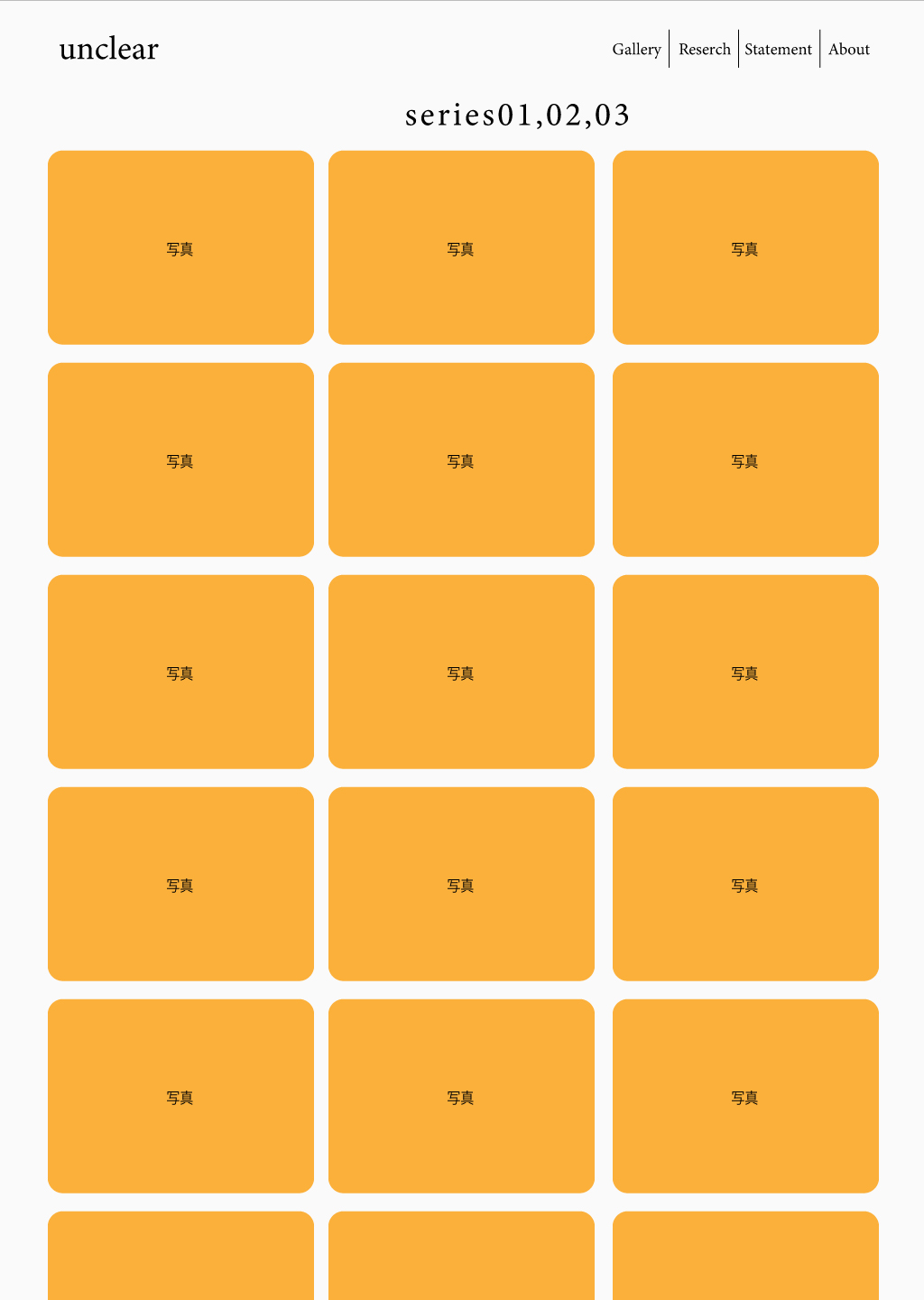The height and width of the screenshot is (1300, 924).
Task: Open the About page
Action: 849,50
